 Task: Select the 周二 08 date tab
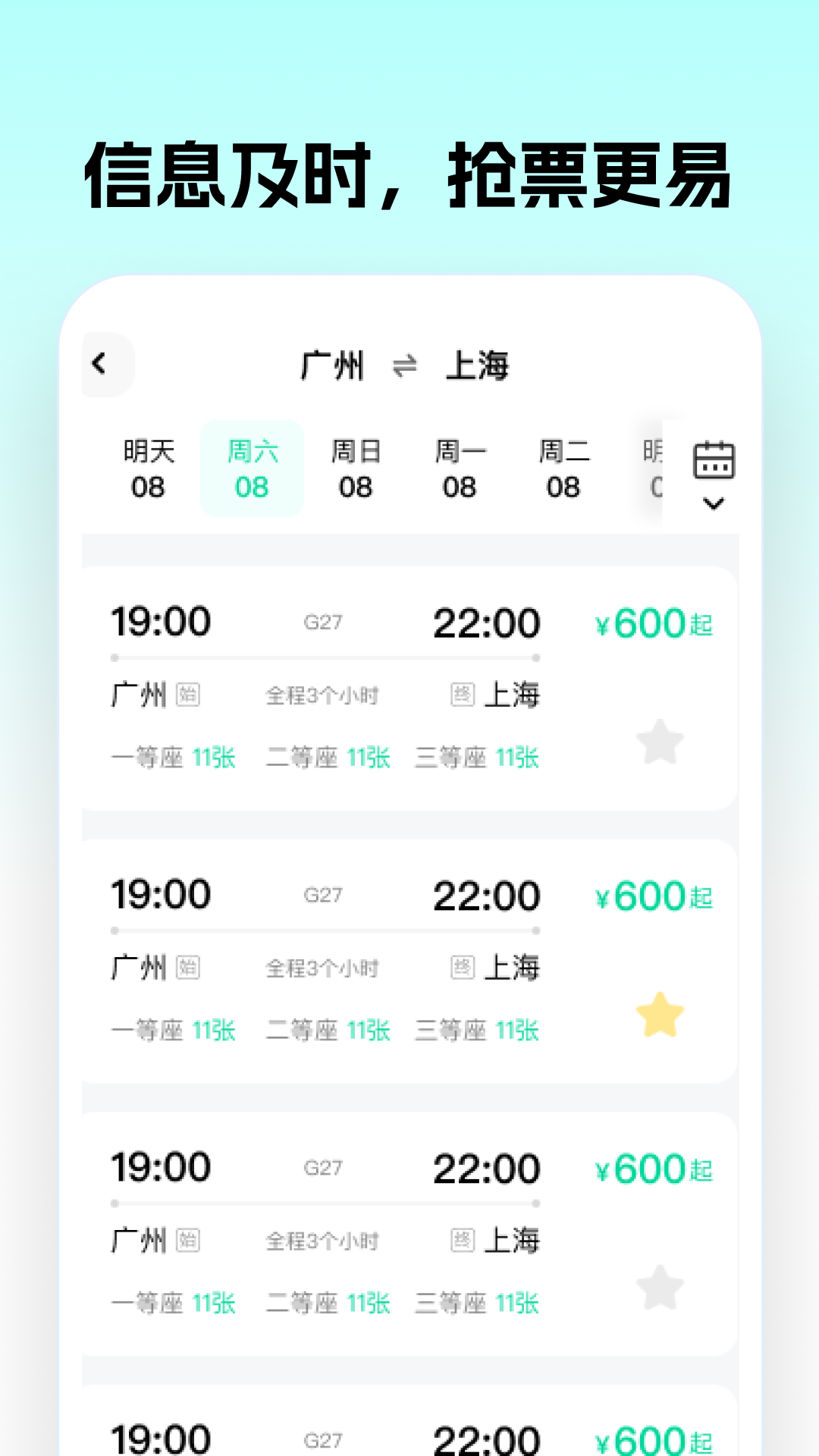(x=563, y=467)
